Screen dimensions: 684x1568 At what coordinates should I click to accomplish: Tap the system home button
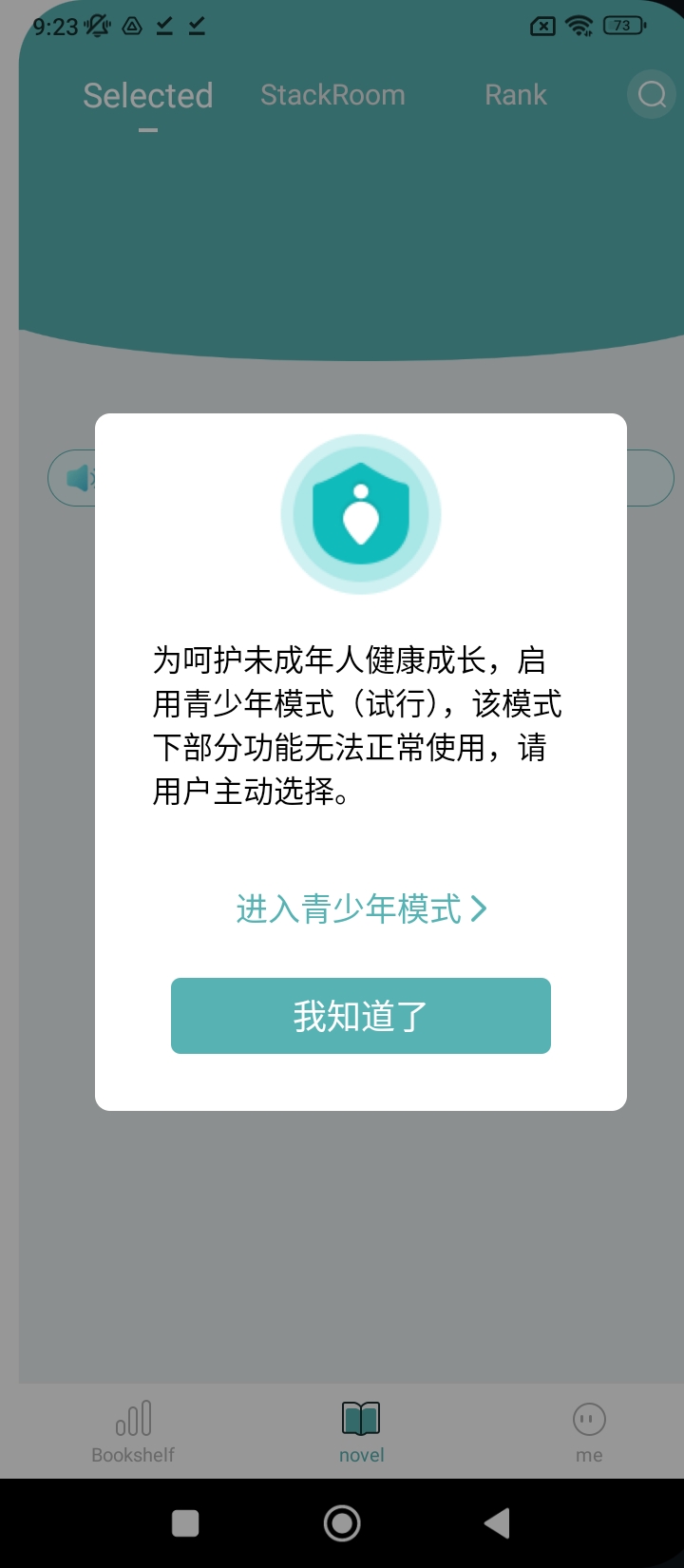pyautogui.click(x=342, y=1523)
